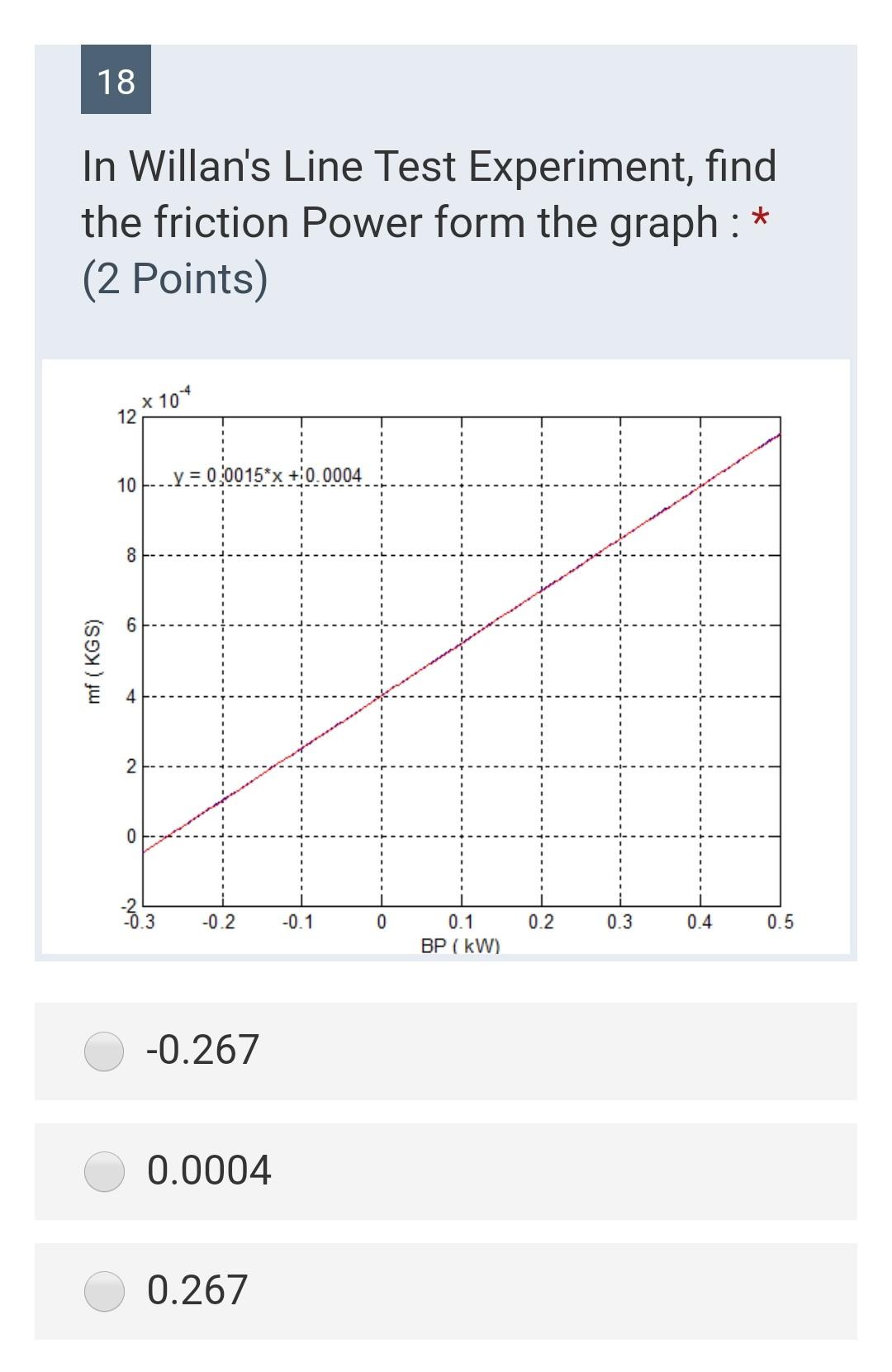
Task: Click the origin point on the graph
Action: coord(381,836)
